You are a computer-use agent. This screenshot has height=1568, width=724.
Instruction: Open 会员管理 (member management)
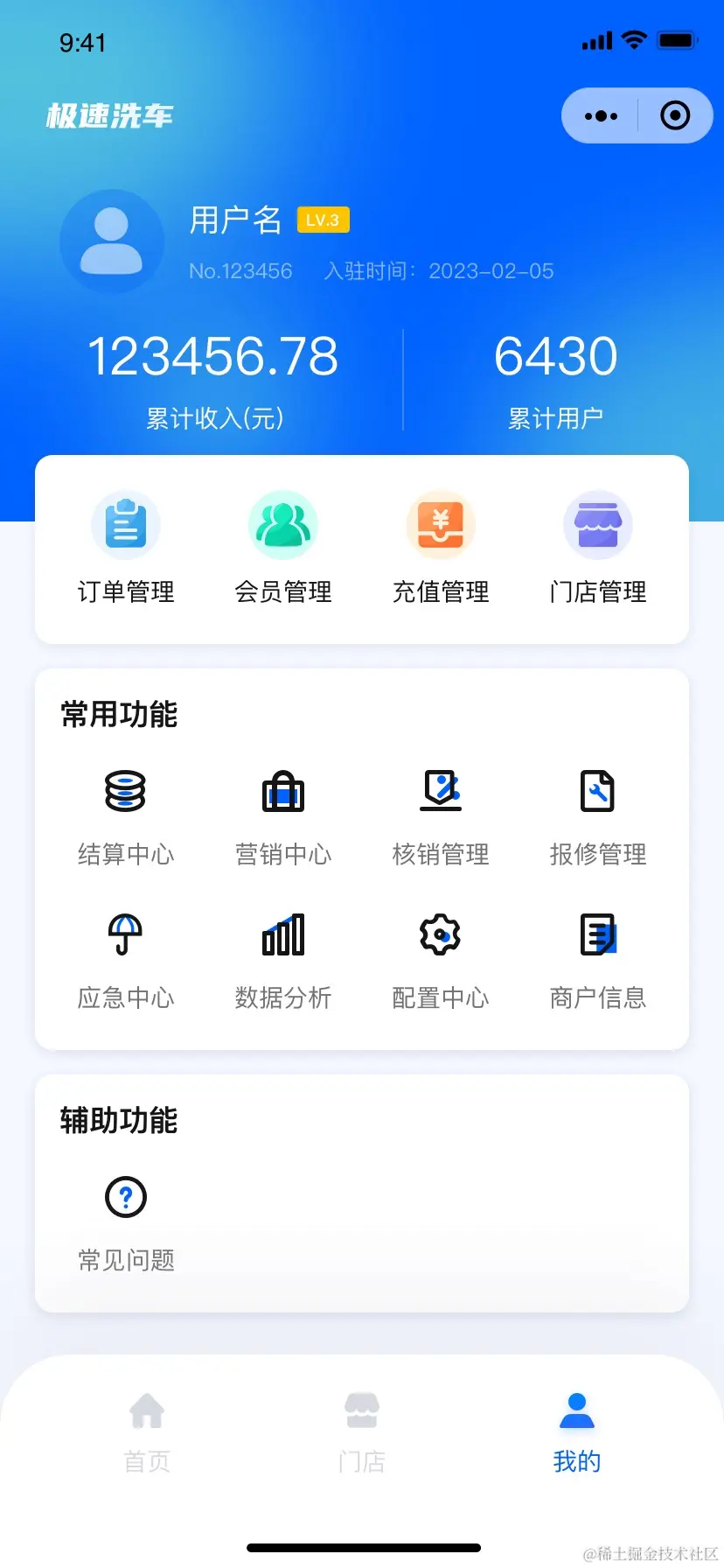coord(283,547)
